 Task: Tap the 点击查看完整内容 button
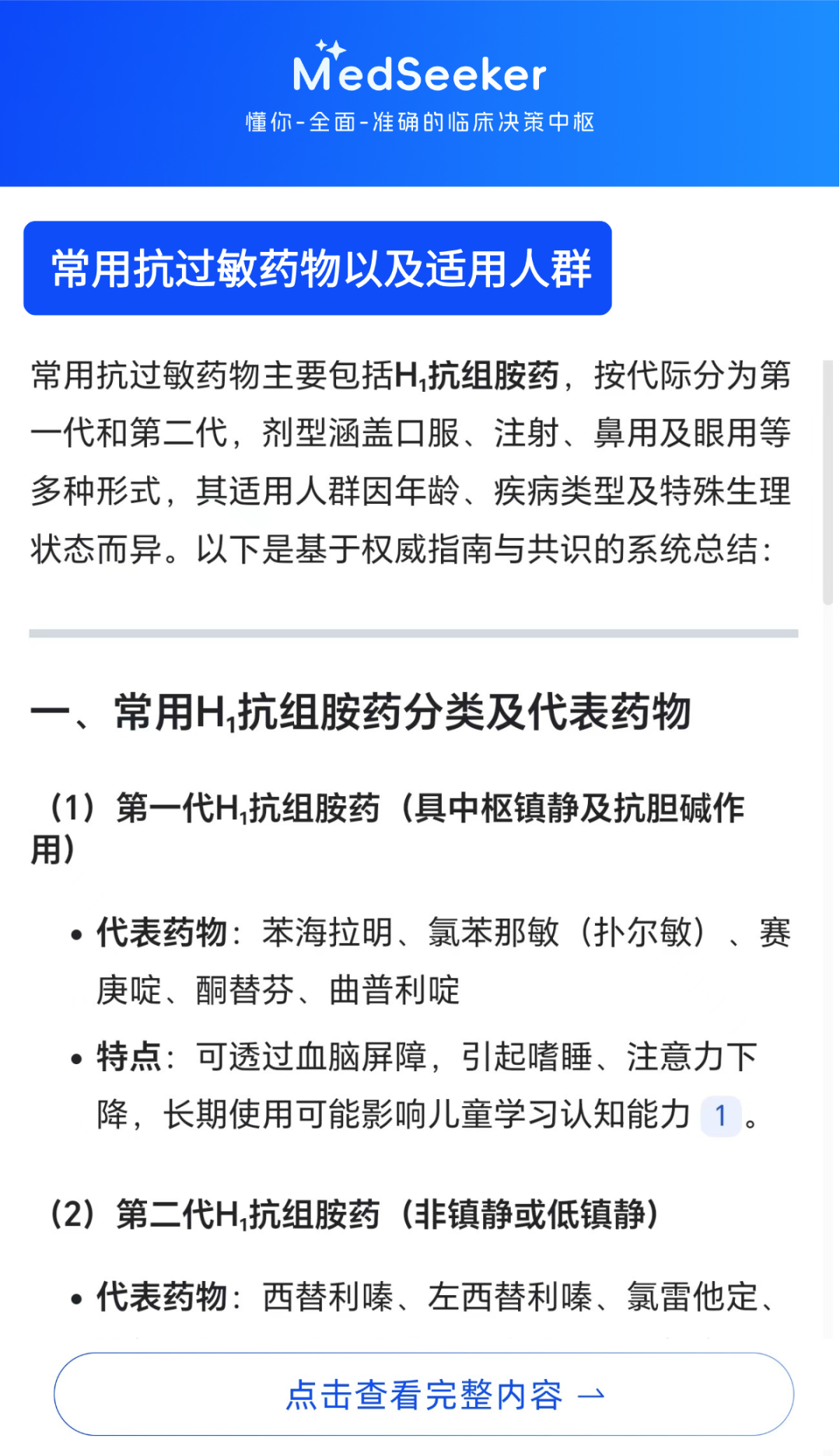(424, 1395)
